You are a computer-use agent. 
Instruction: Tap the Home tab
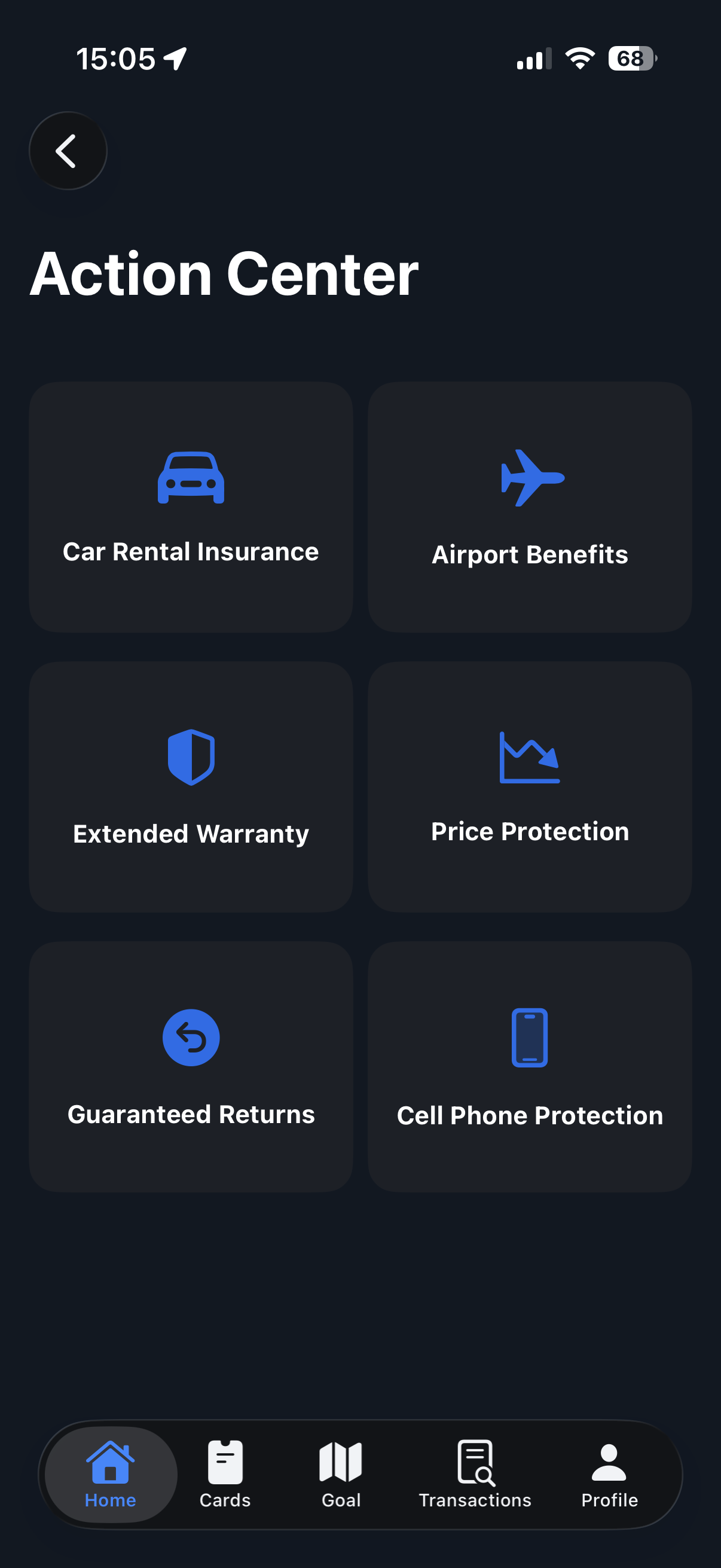tap(110, 1474)
